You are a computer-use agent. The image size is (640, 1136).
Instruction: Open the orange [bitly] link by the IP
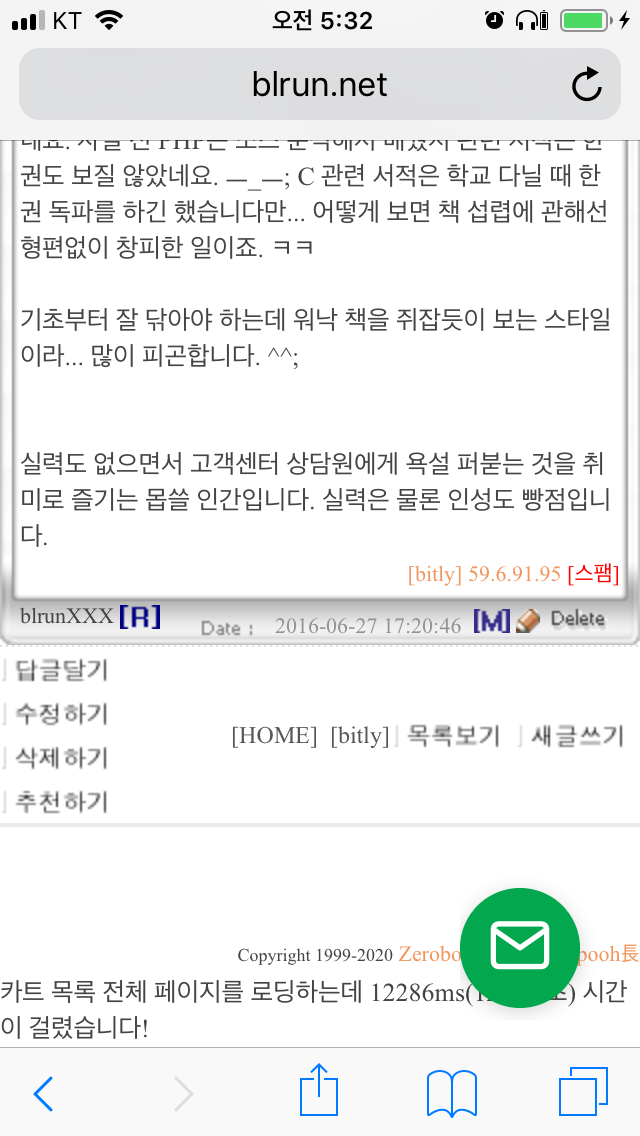tap(435, 574)
